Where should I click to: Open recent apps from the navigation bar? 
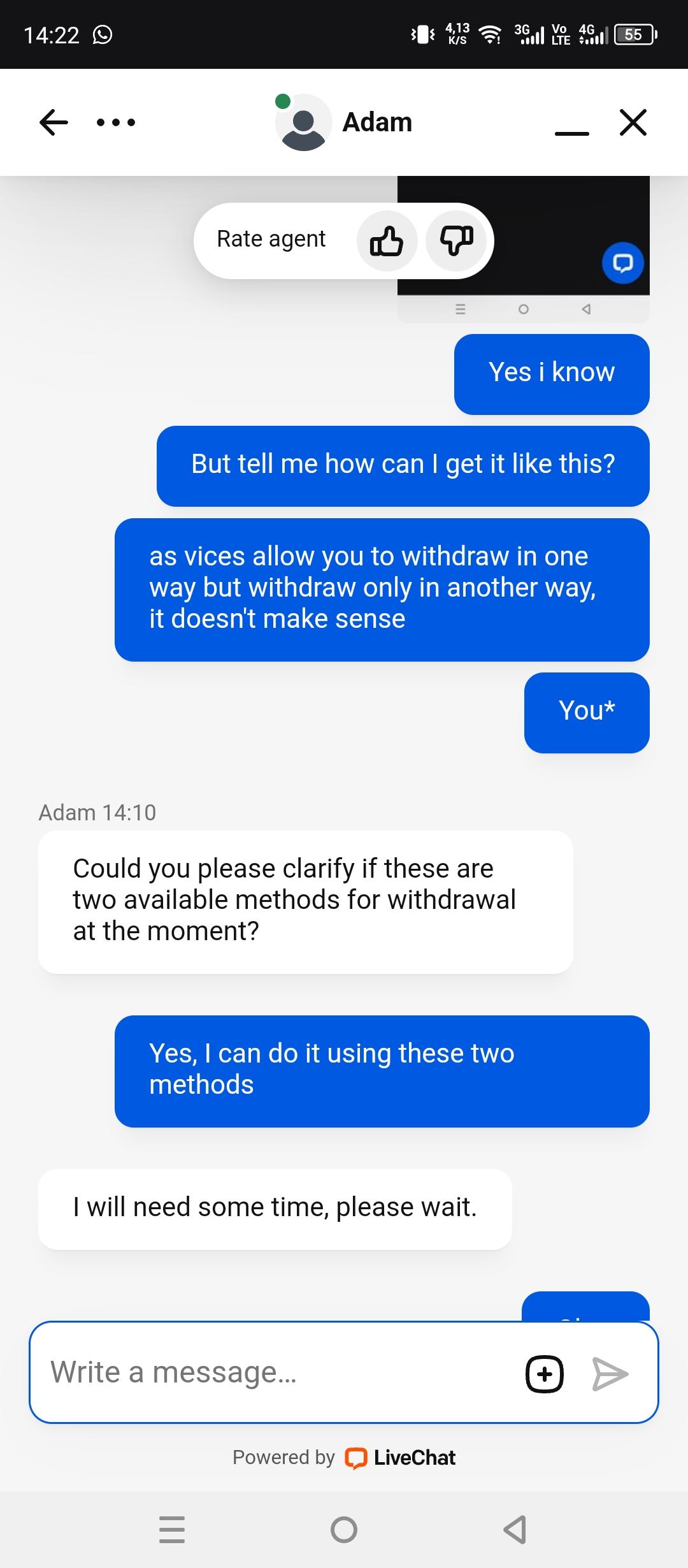pos(172,1529)
